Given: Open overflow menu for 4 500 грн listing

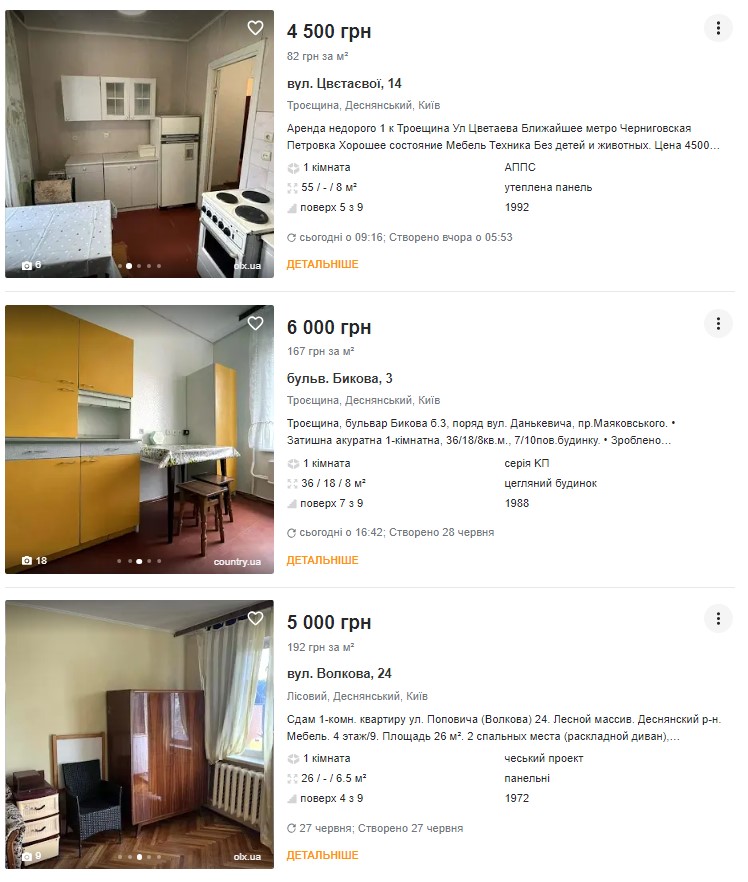Looking at the screenshot, I should tap(718, 28).
